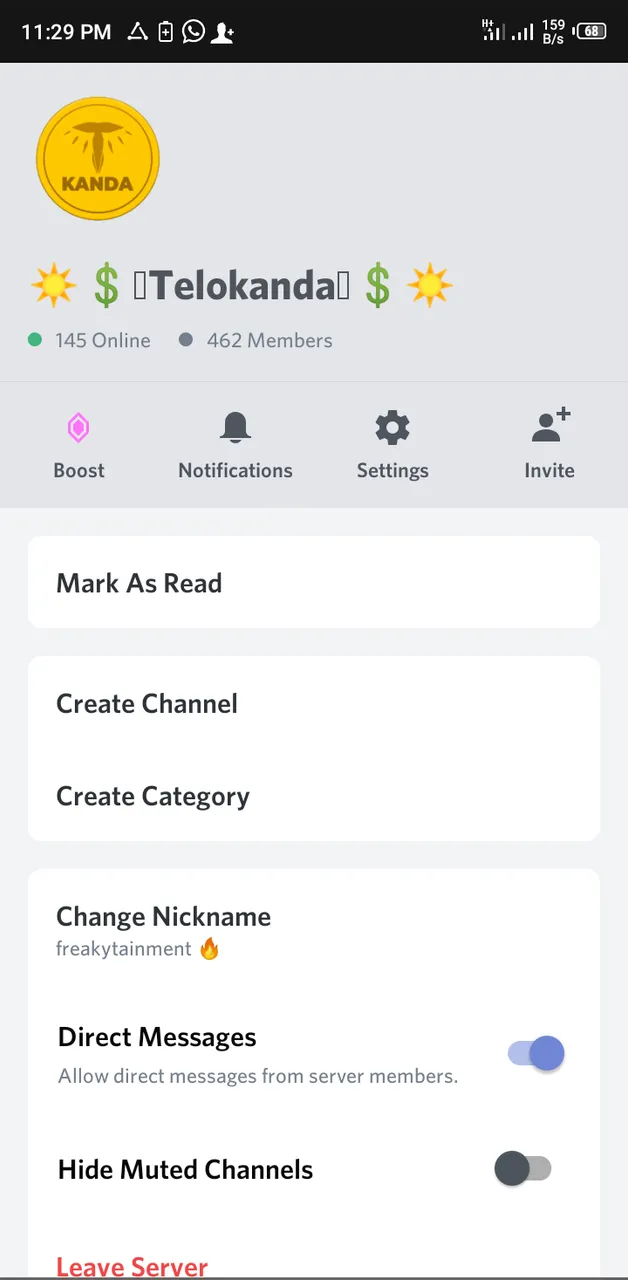628x1280 pixels.
Task: Invite people to the server
Action: pos(549,446)
